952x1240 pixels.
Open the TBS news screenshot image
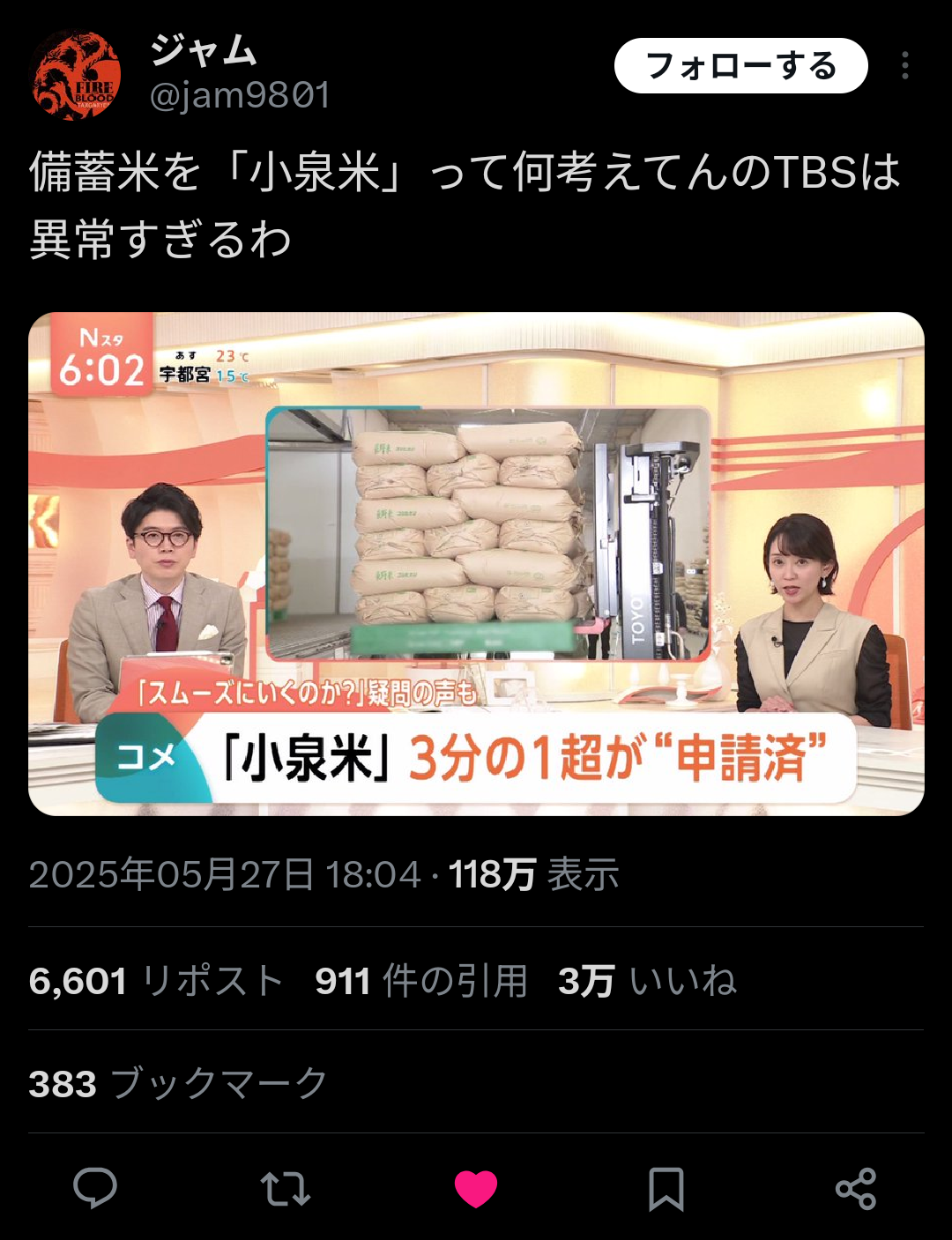(476, 564)
